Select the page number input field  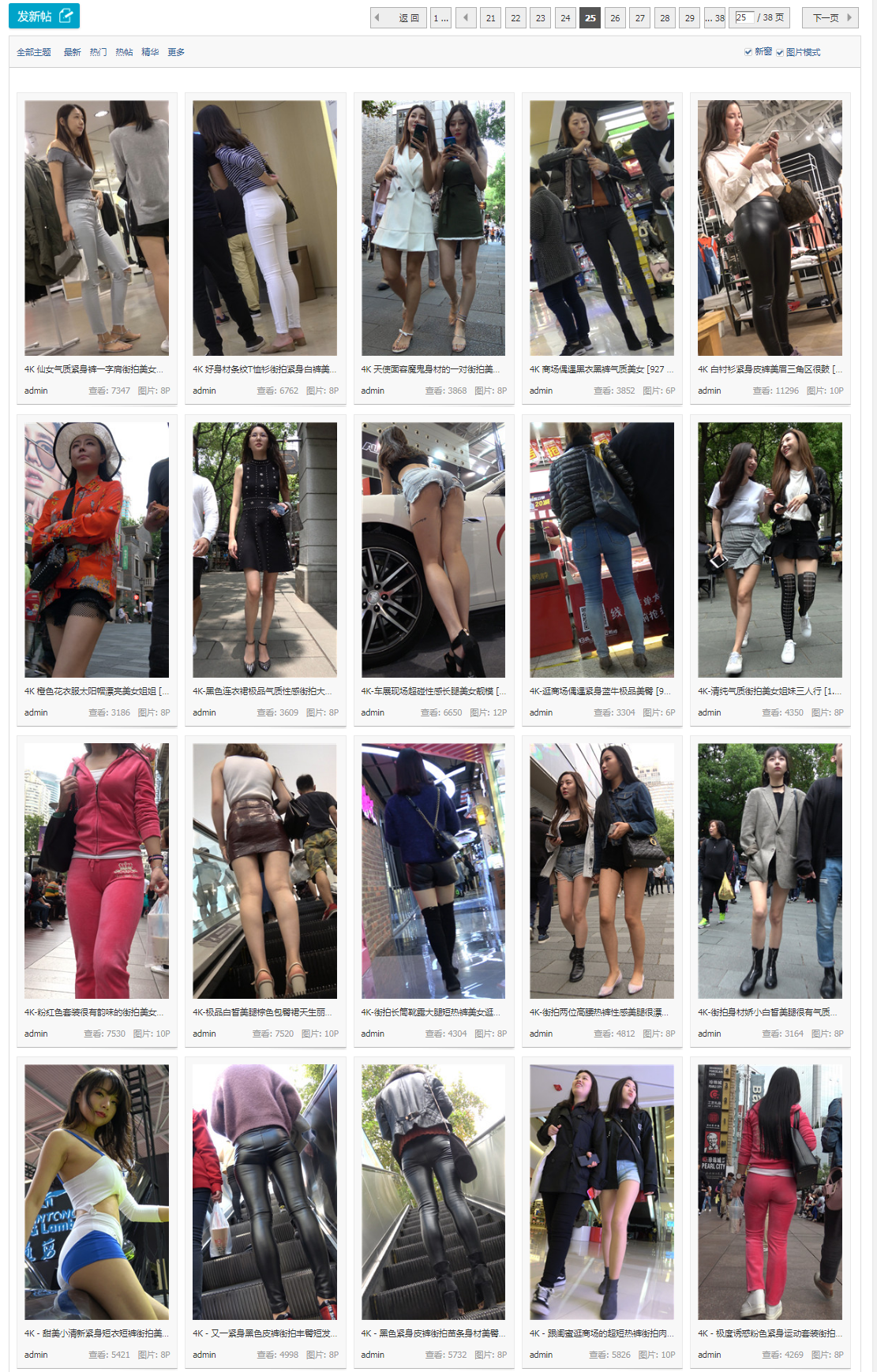(744, 17)
